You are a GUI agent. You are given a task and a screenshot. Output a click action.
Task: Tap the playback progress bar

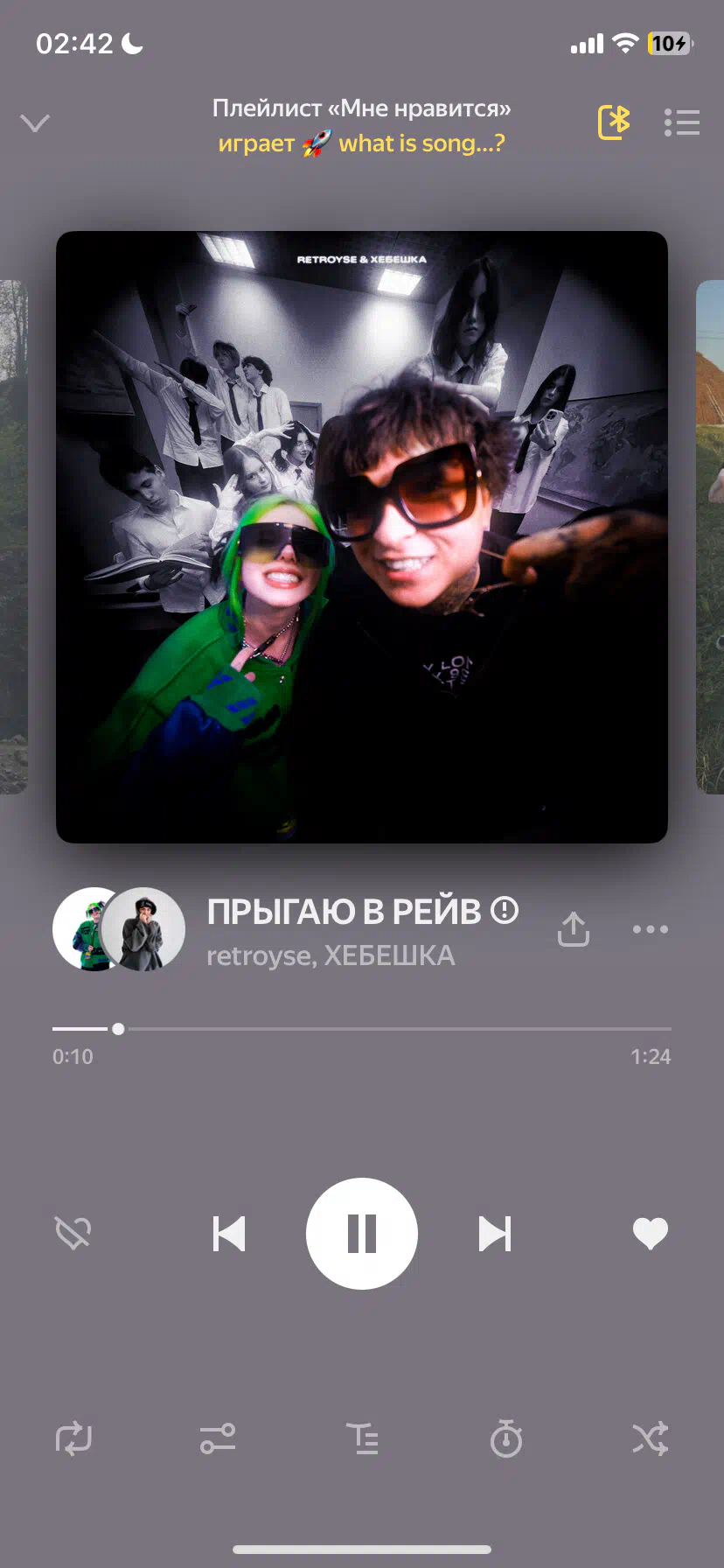pos(362,1029)
